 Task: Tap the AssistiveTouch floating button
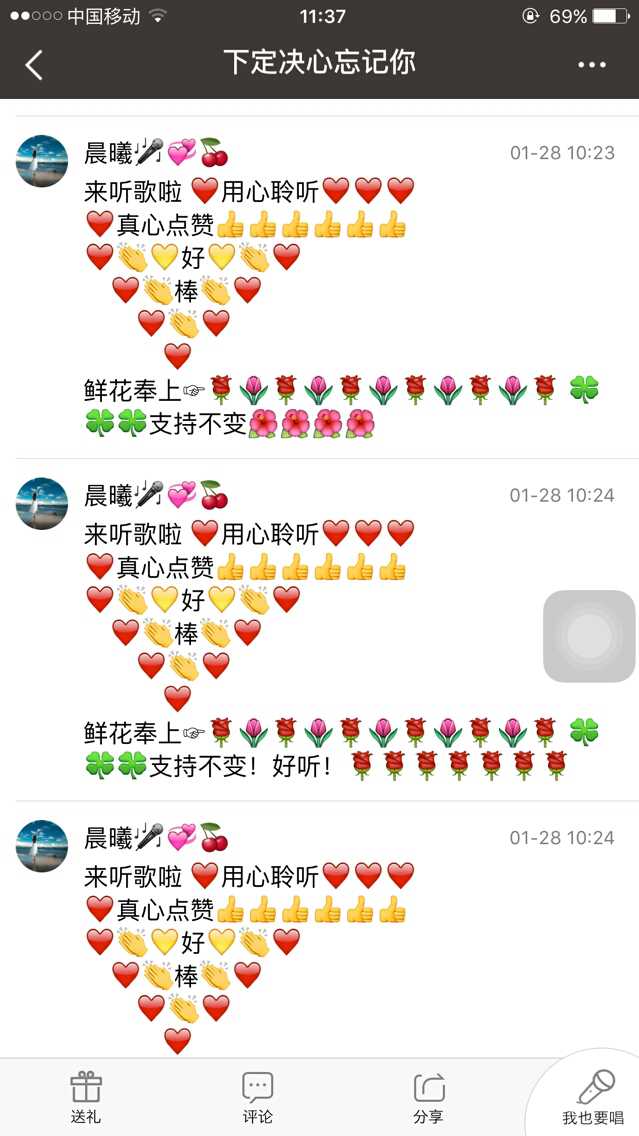(x=589, y=636)
